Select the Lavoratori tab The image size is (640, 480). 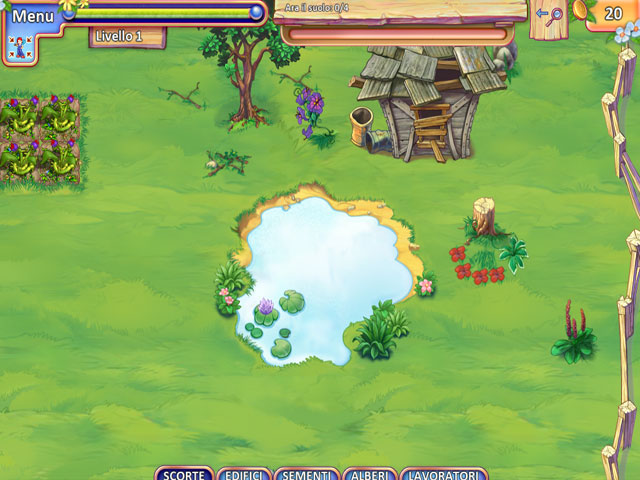(x=443, y=474)
